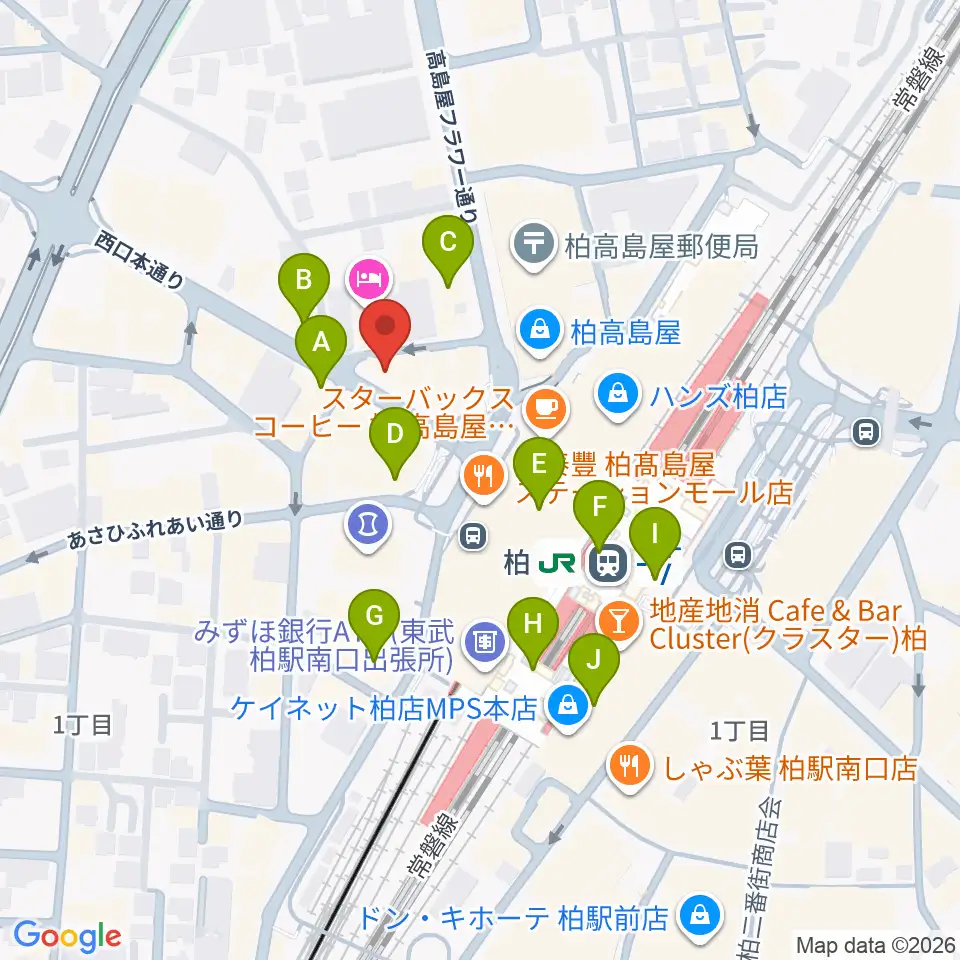The height and width of the screenshot is (960, 960).
Task: Open the ドン・キホーテ 柏駅前店 shopping pin
Action: (x=700, y=918)
